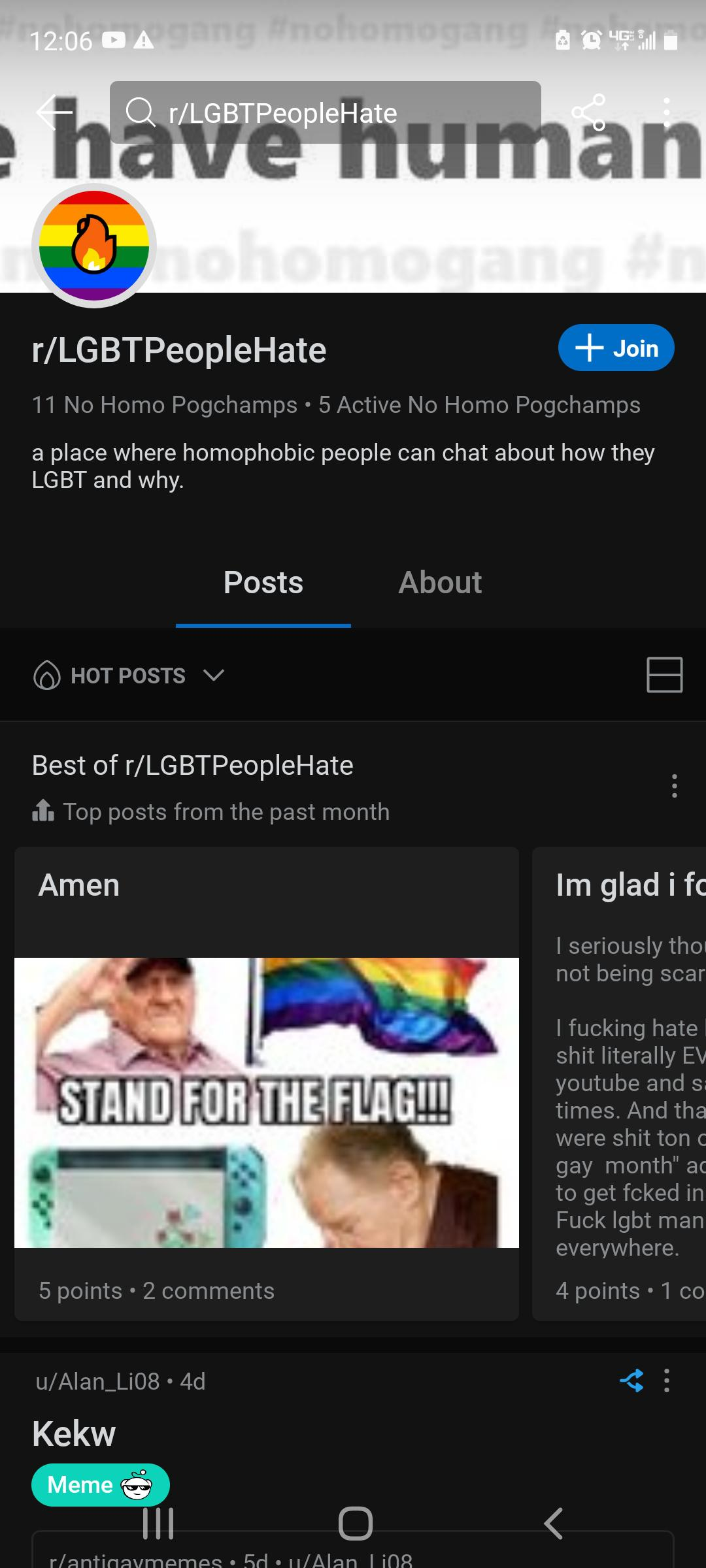Tap the Join button

tap(616, 348)
